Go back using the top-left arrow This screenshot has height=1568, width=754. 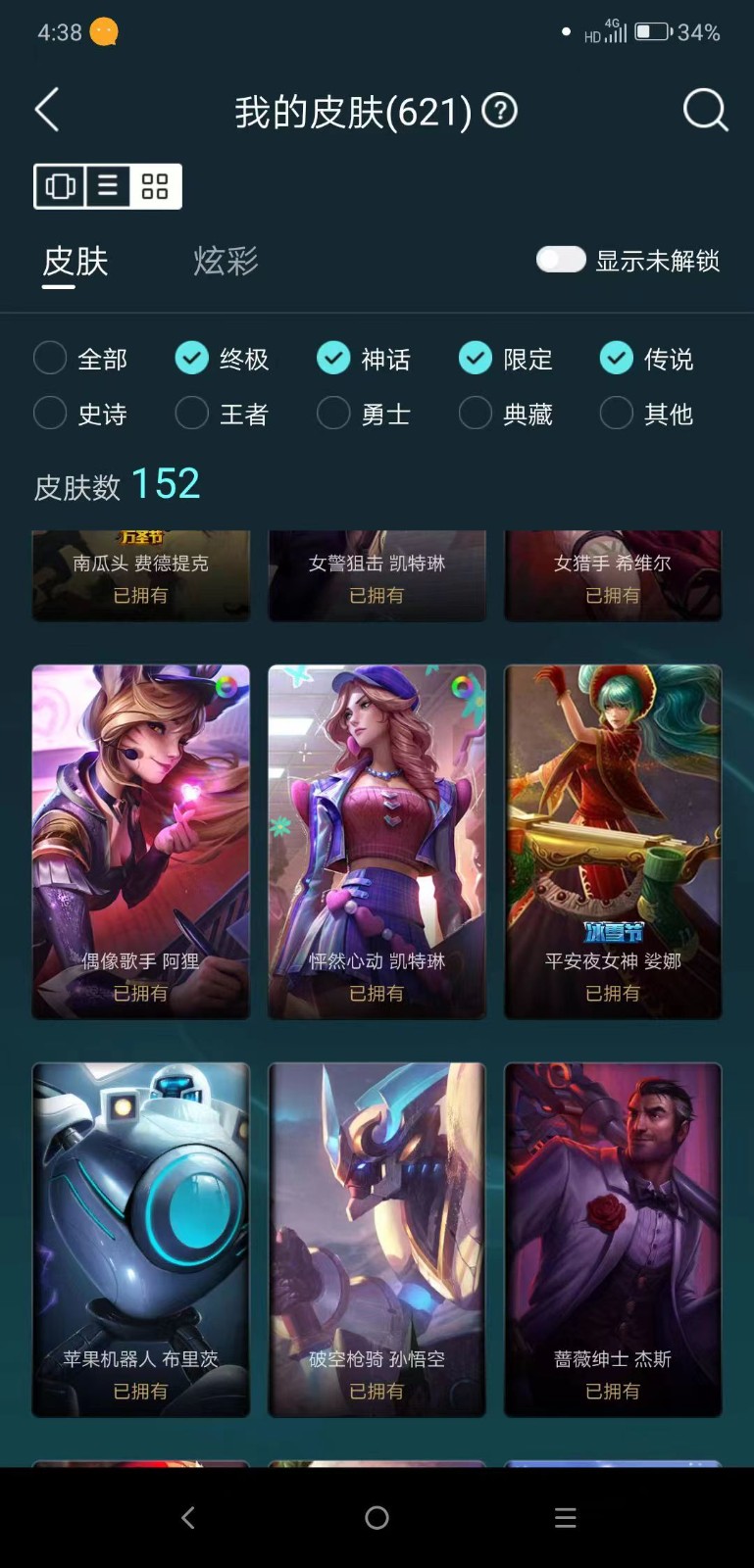click(x=46, y=110)
